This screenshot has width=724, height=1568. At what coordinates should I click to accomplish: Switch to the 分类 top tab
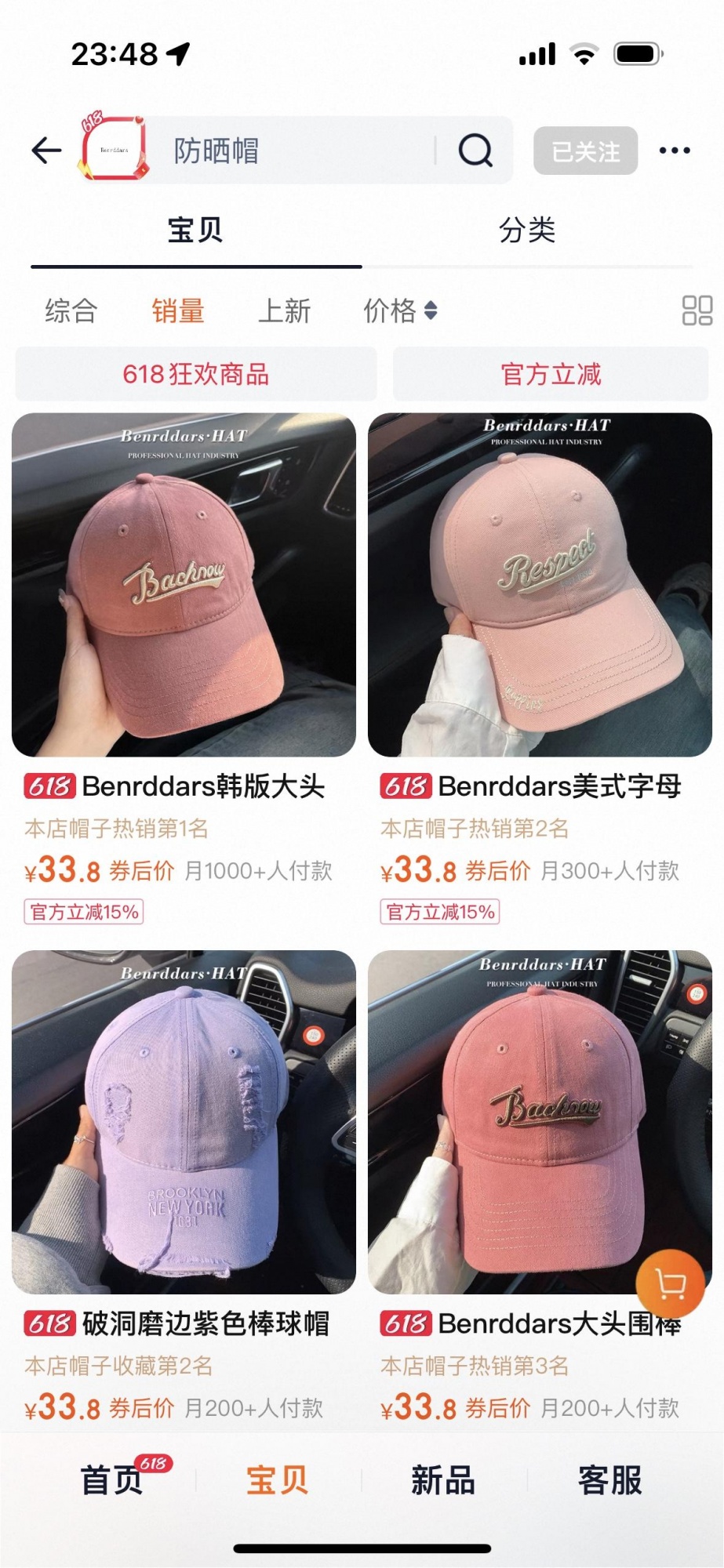click(x=527, y=230)
